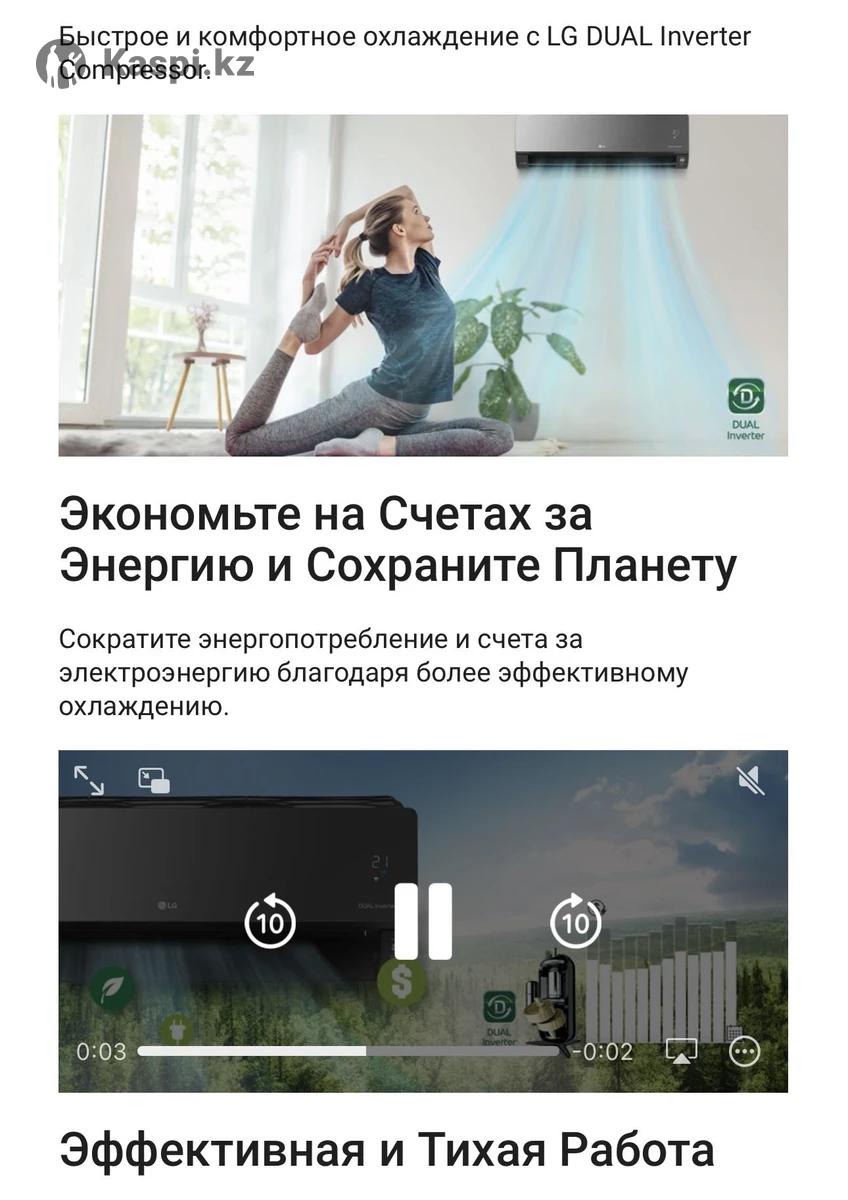Expand the video to full screen
848x1200 pixels.
(89, 780)
